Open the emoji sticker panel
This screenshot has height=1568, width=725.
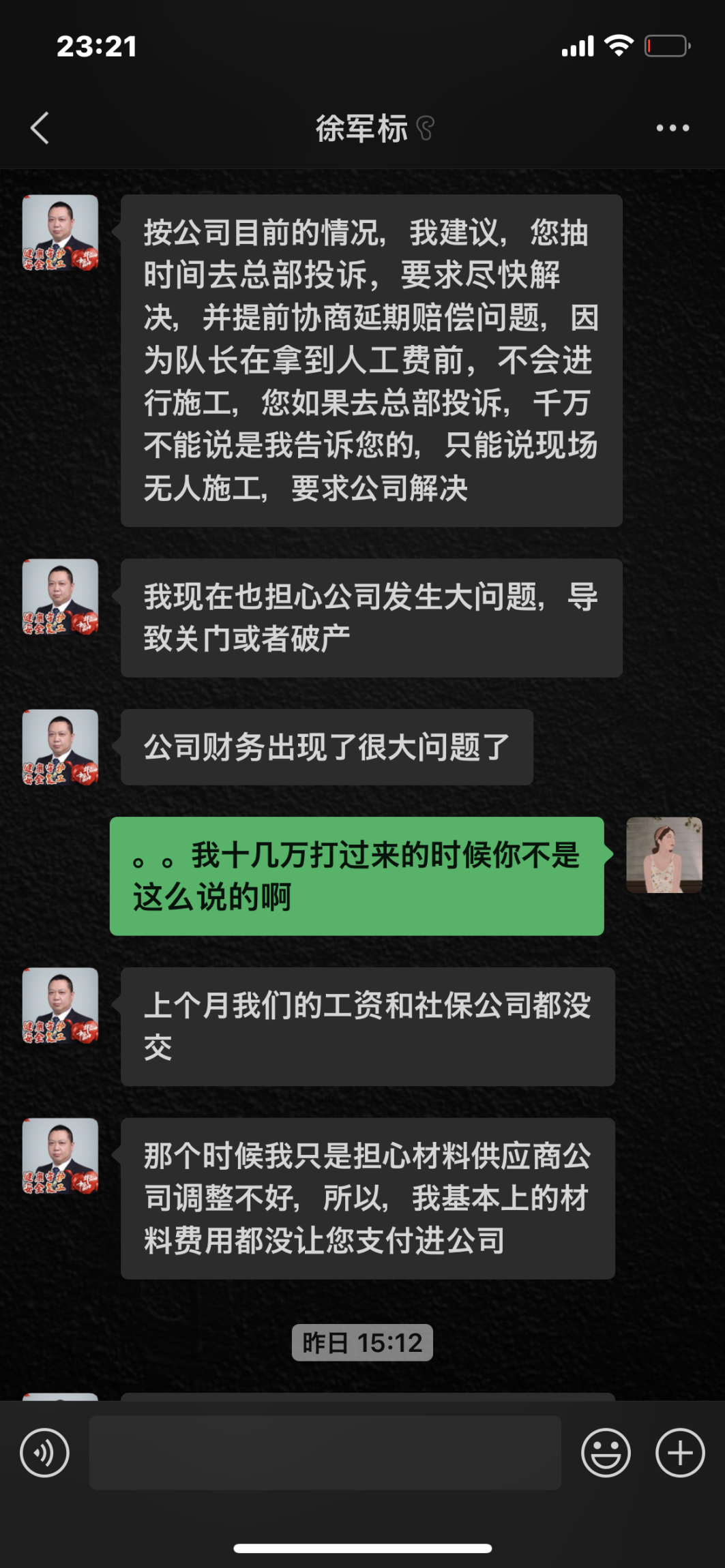coord(605,1453)
